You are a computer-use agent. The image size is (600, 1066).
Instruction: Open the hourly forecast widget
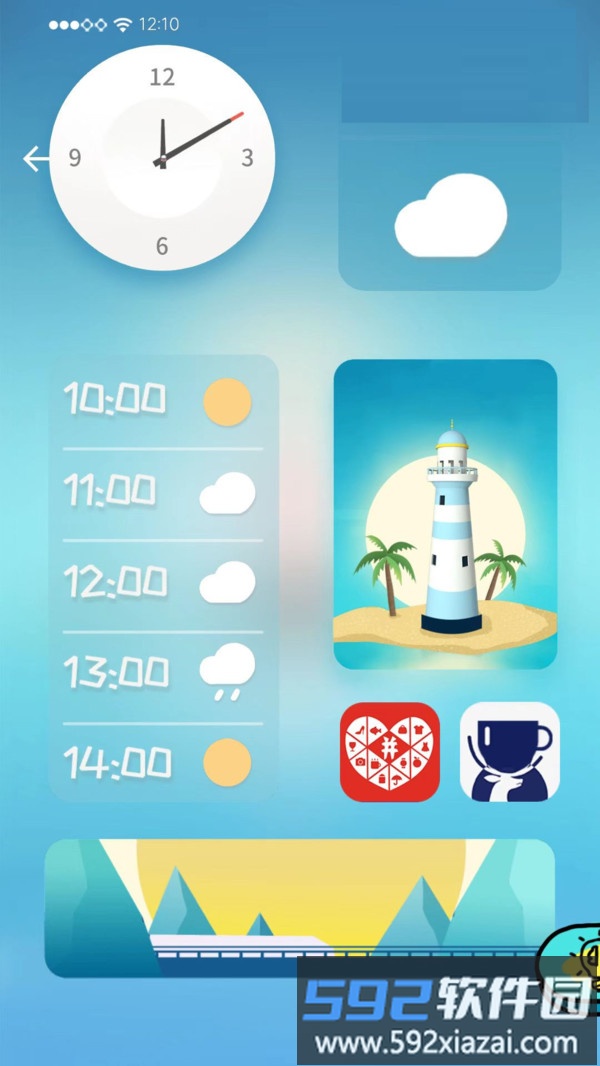(163, 578)
